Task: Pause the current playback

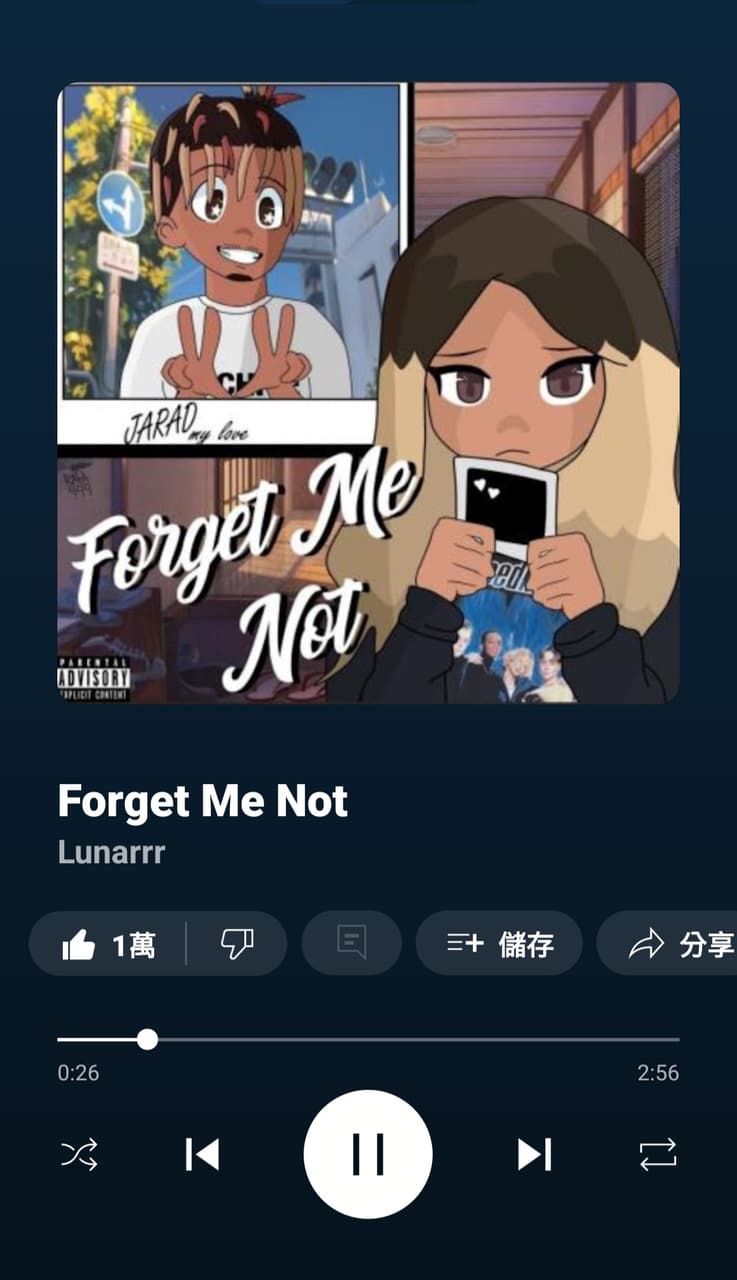Action: 368,1154
